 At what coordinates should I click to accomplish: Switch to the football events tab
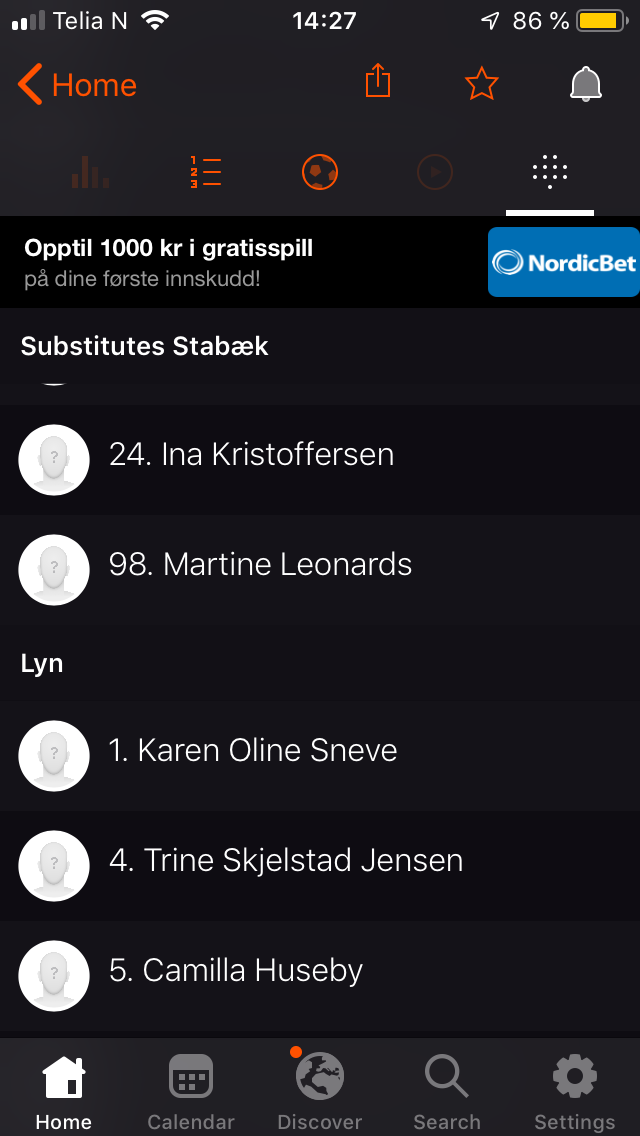click(320, 172)
